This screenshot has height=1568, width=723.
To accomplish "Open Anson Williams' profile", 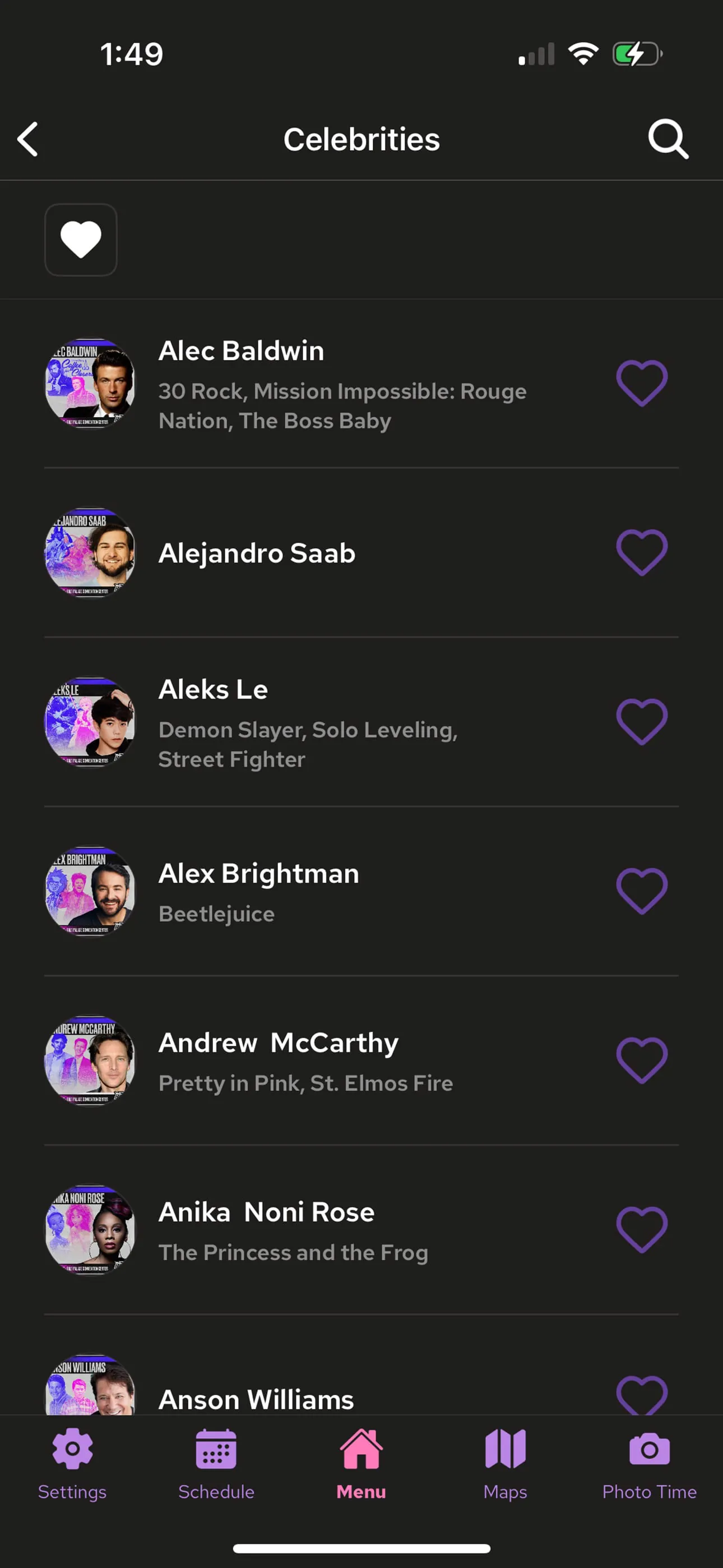I will 256,1399.
